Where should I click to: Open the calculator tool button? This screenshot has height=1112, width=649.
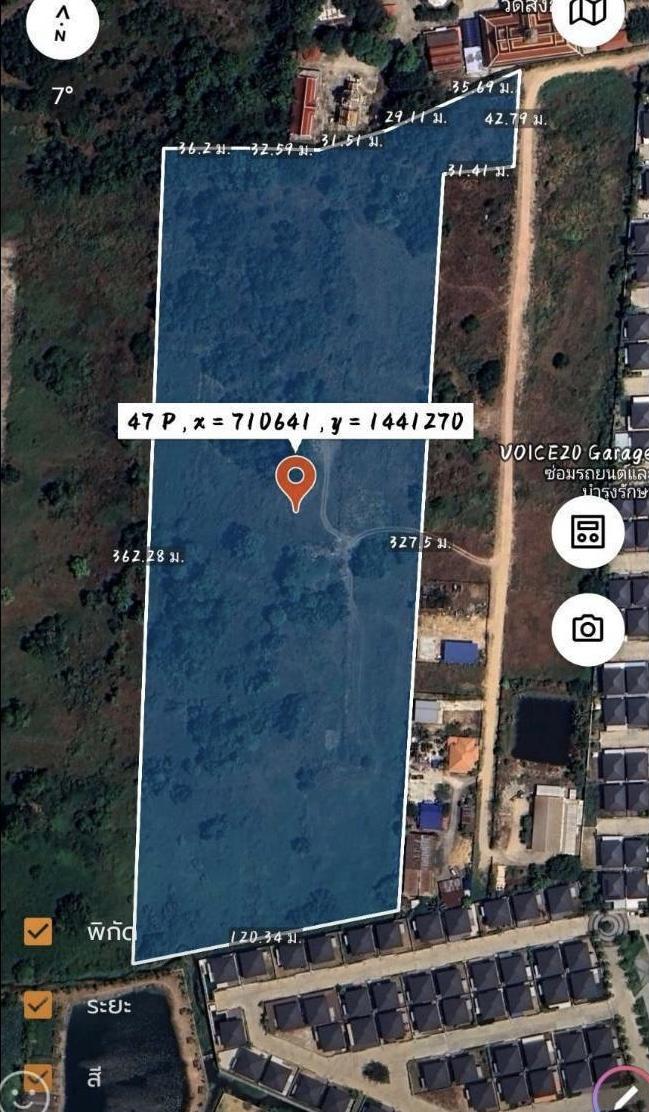tap(588, 532)
